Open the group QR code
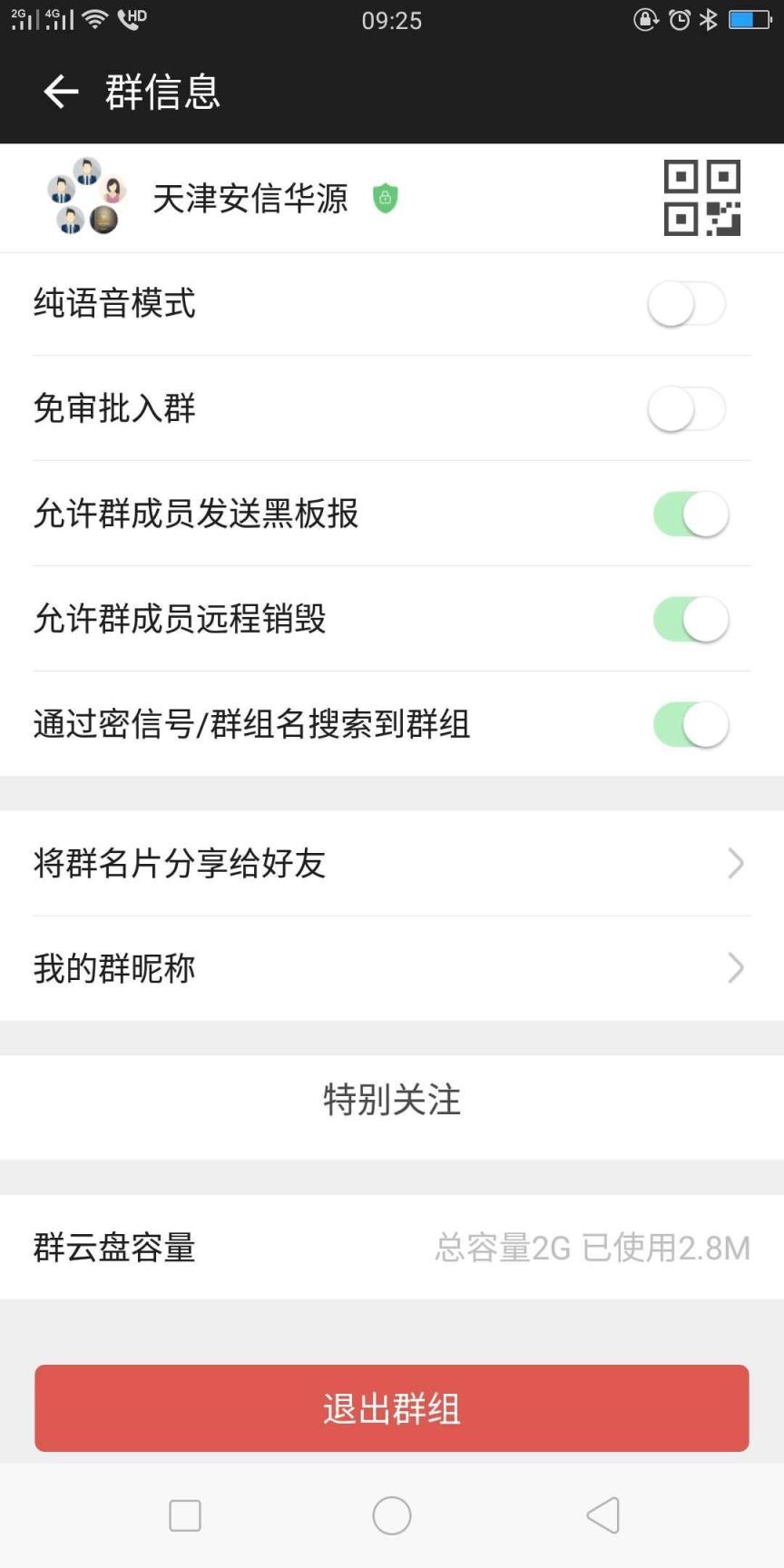784x1568 pixels. 703,197
